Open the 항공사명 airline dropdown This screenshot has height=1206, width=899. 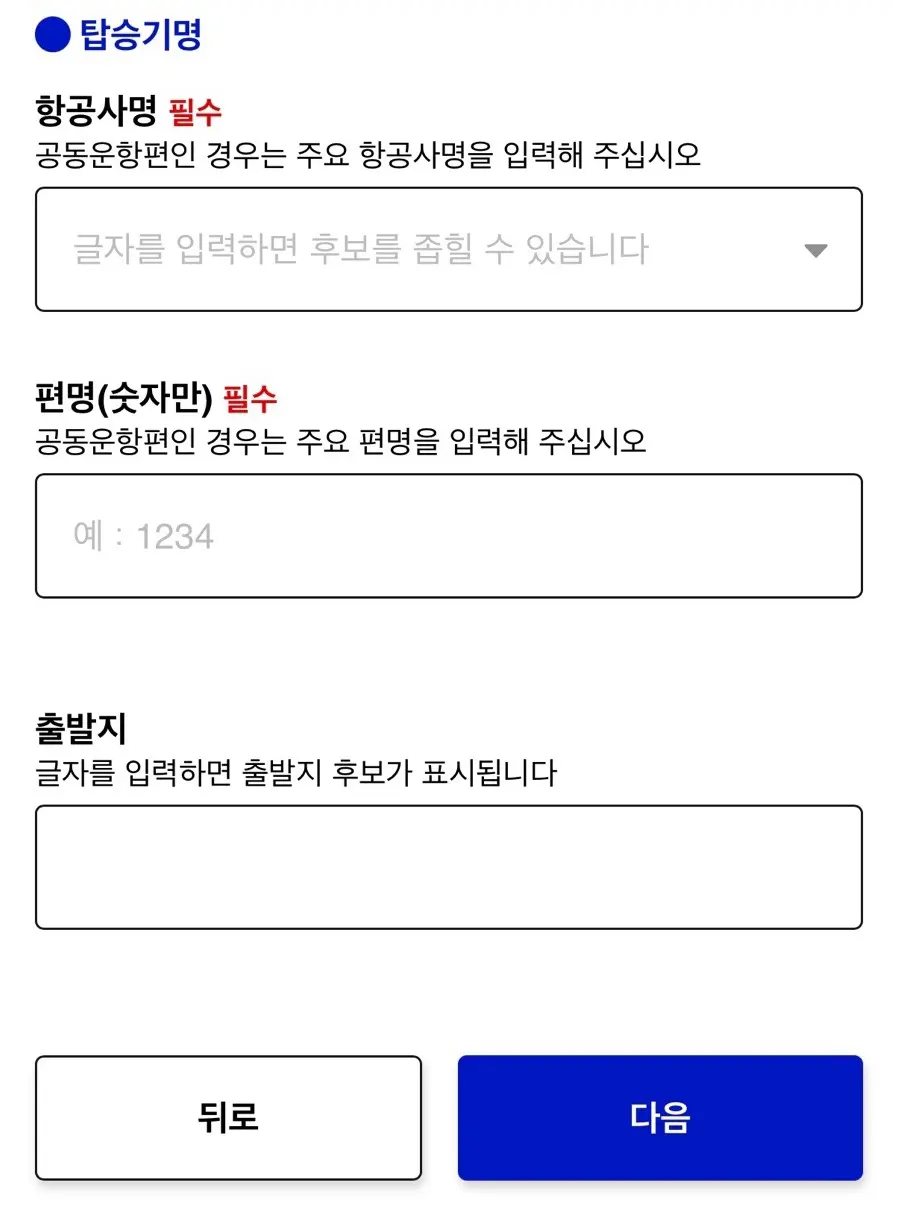click(x=449, y=249)
